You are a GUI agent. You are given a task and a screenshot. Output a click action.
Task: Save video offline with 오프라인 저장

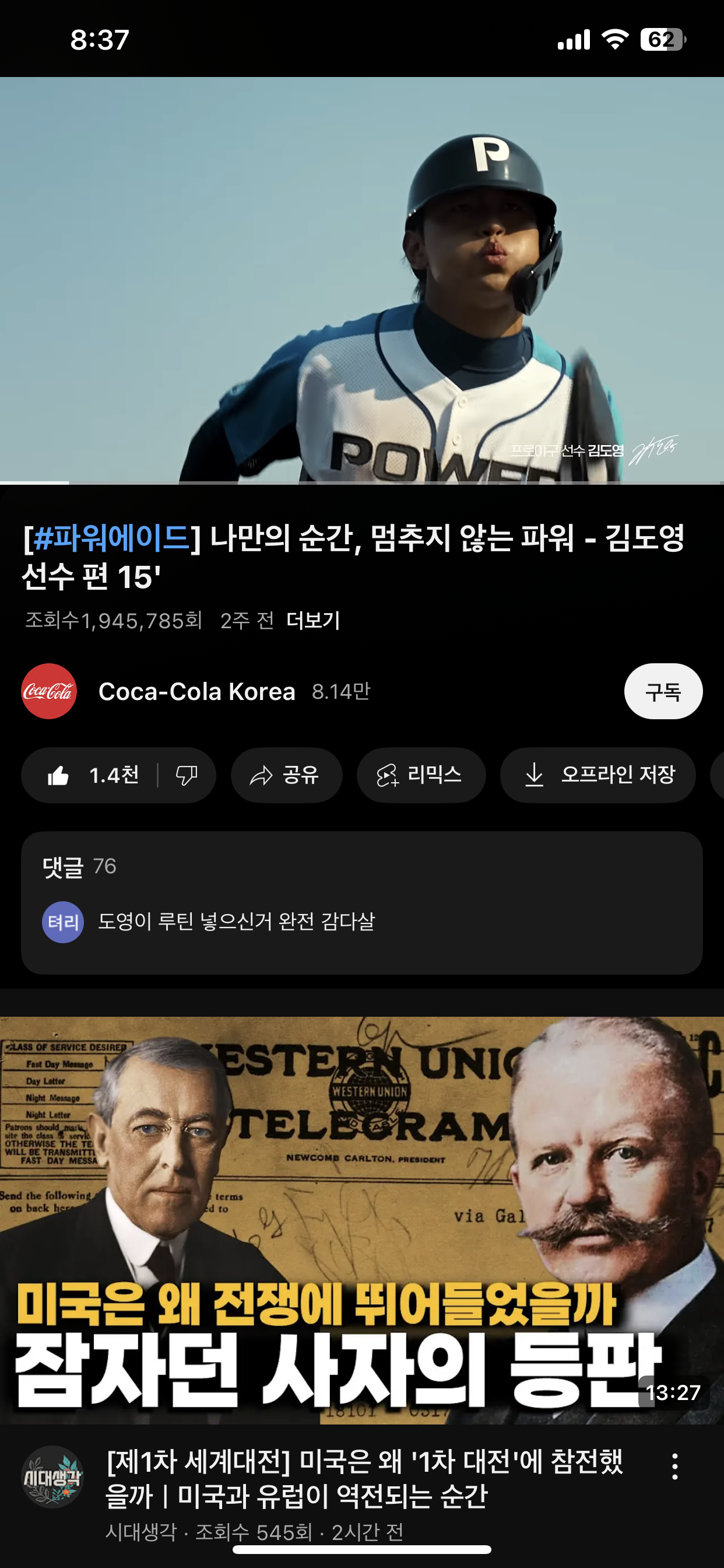click(x=598, y=775)
